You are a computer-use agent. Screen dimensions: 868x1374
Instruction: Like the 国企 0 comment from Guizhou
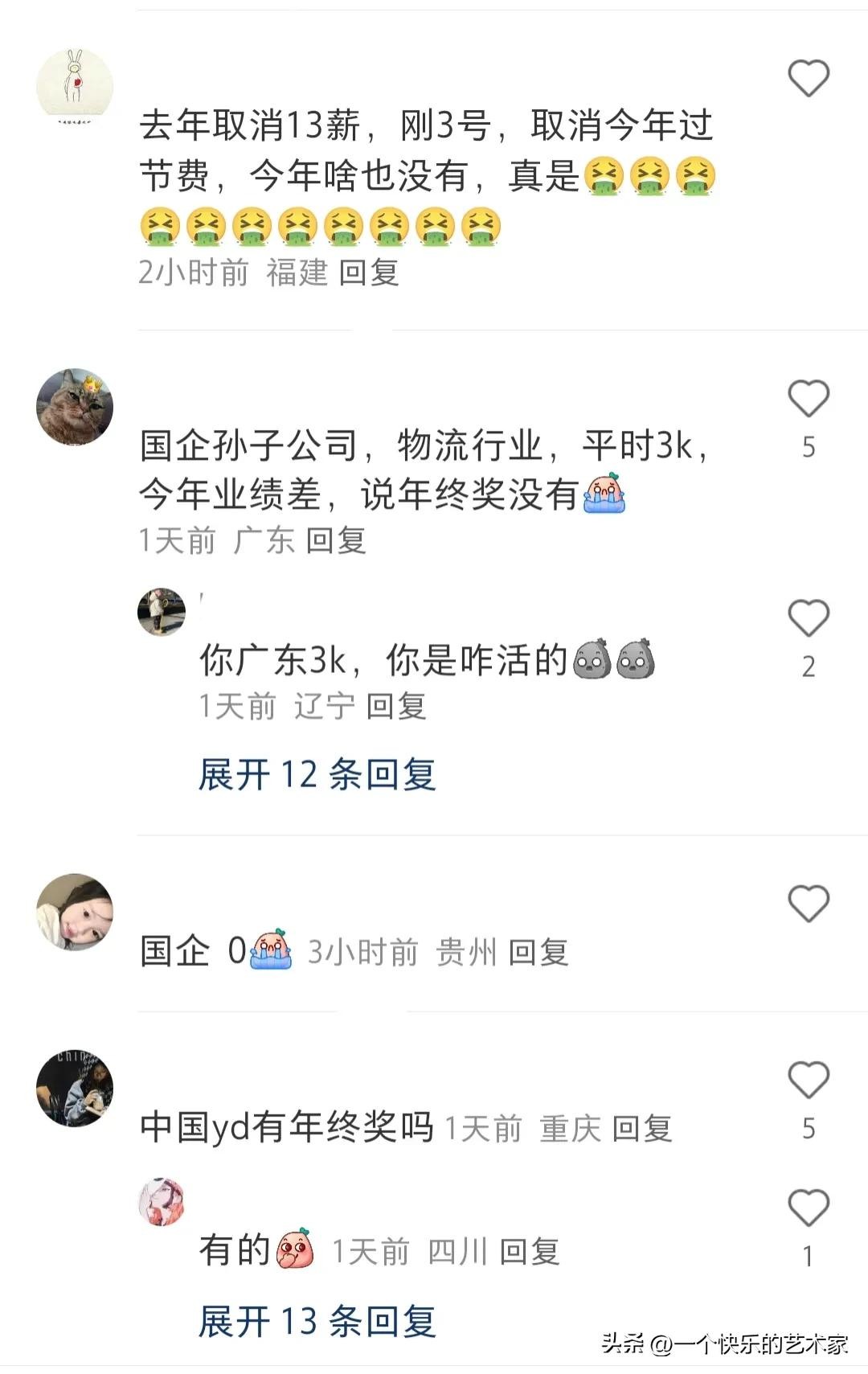pos(808,903)
